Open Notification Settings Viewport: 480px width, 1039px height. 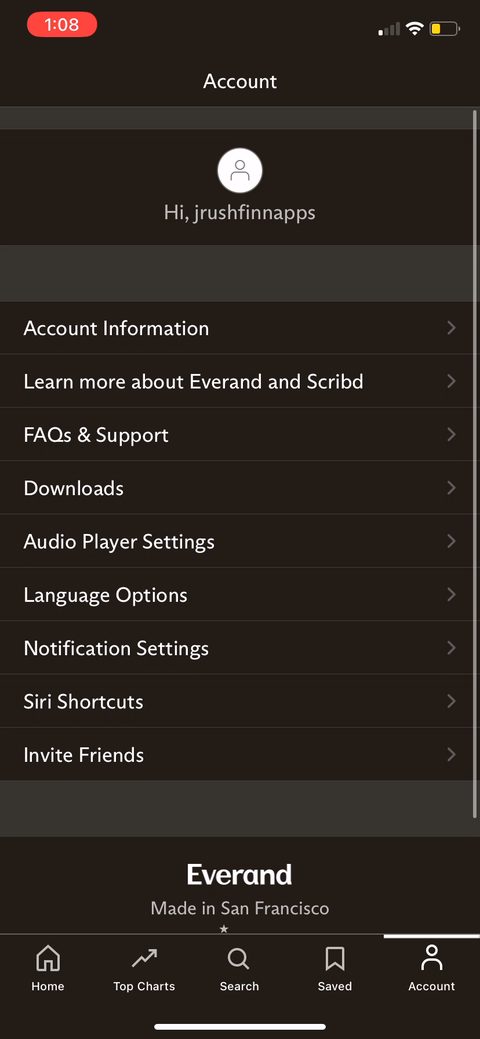point(240,648)
